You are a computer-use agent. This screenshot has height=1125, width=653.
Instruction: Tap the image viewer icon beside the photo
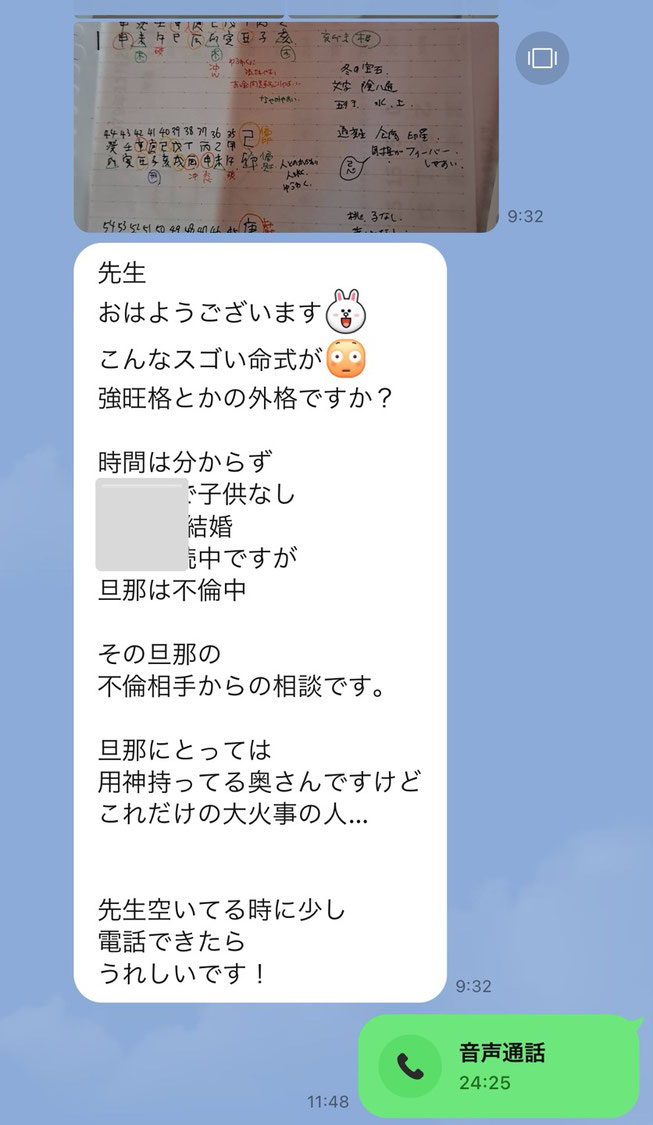541,57
